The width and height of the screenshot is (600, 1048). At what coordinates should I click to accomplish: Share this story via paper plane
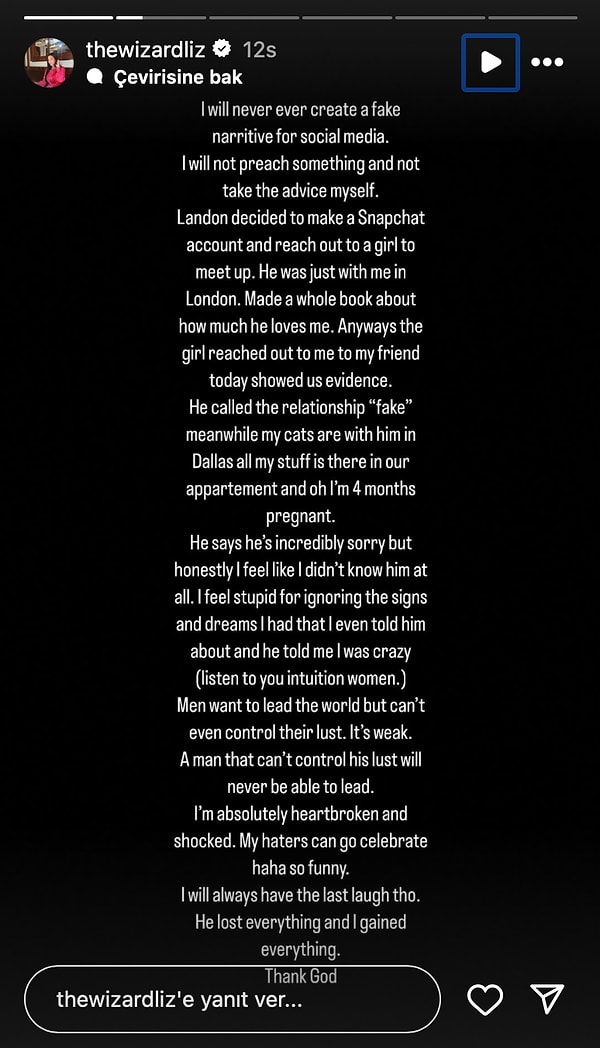(x=547, y=999)
